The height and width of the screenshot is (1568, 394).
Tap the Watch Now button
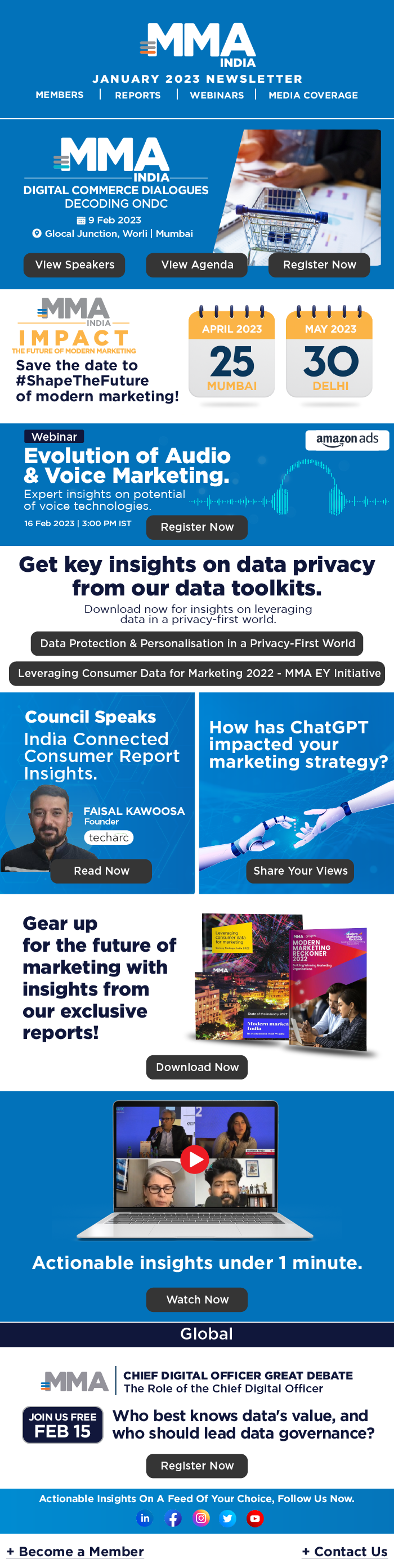coord(196,1300)
